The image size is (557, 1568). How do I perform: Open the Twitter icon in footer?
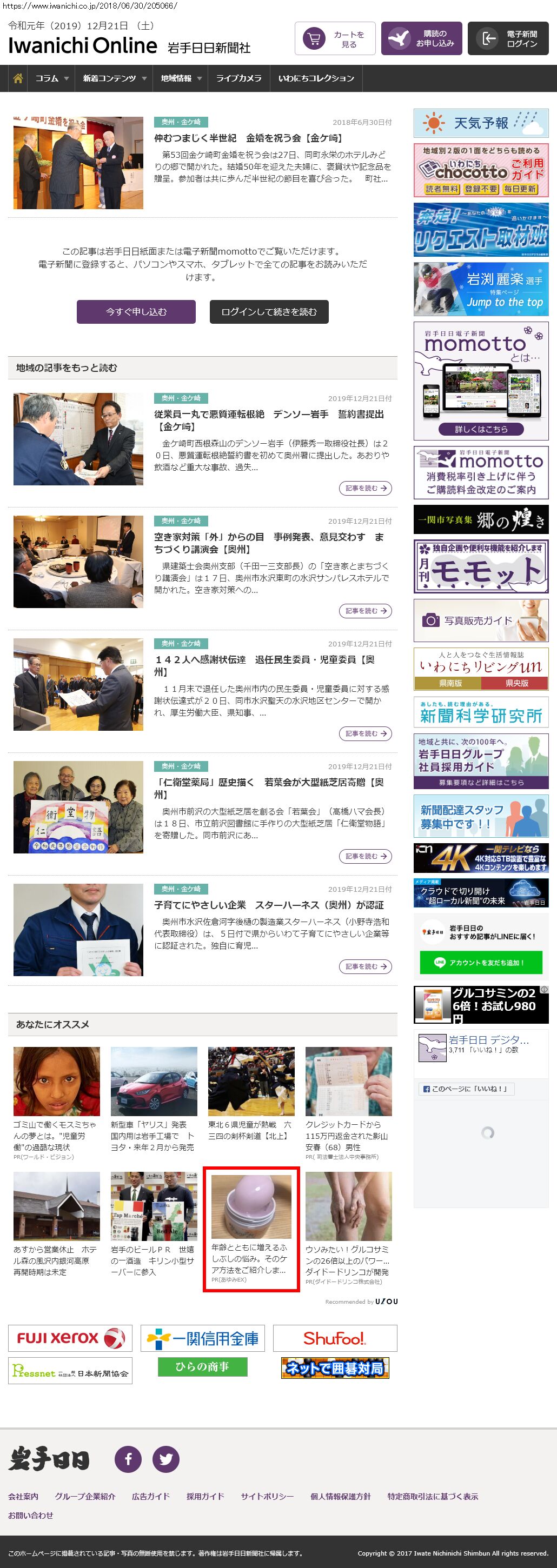[165, 1458]
